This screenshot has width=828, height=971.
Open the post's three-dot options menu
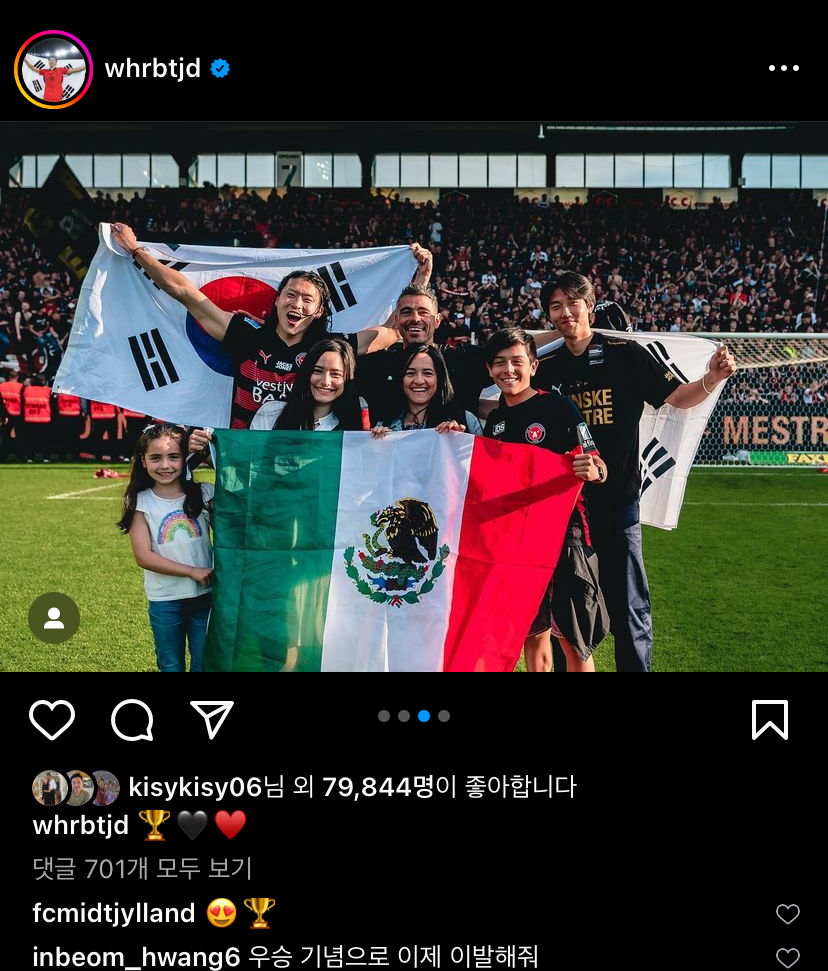tap(783, 69)
